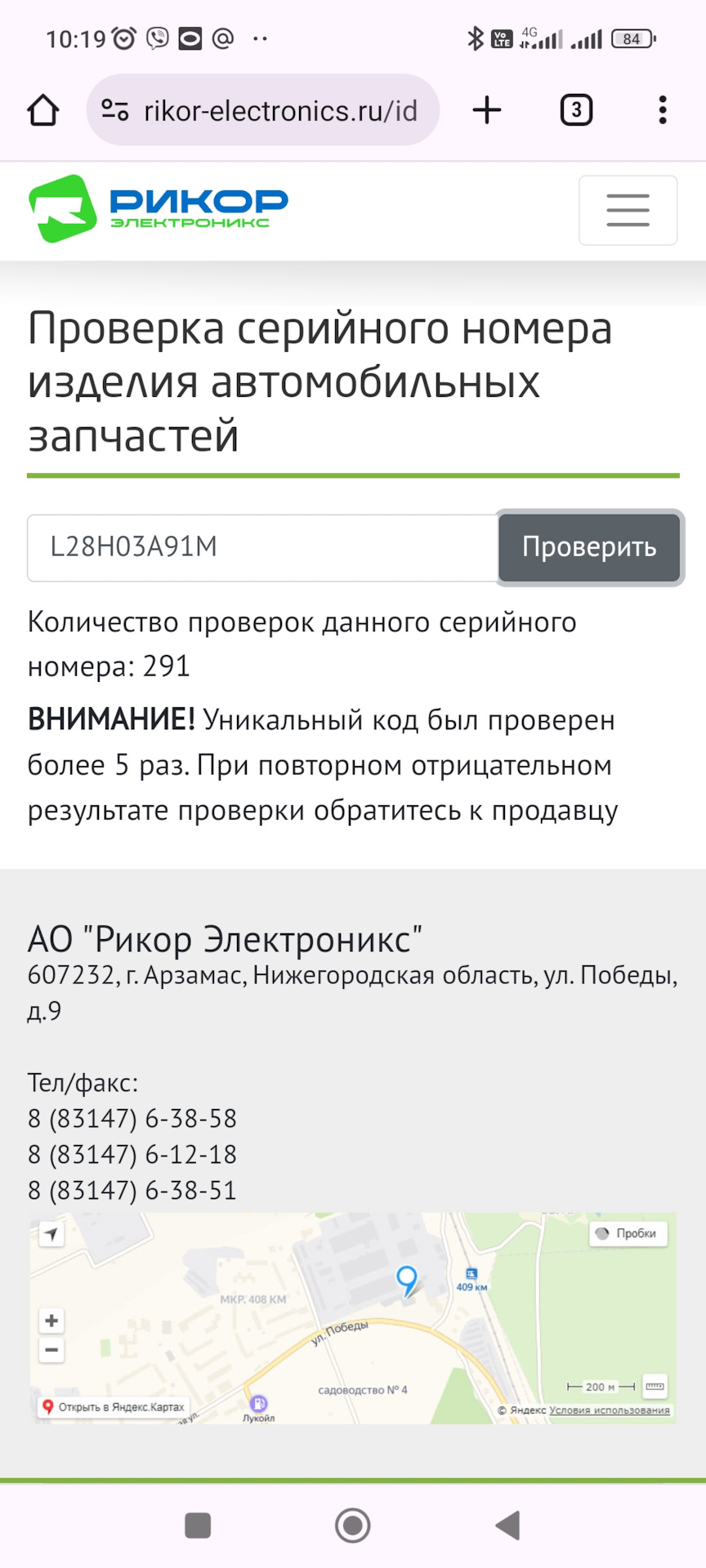
Task: Go to the browser home page
Action: coord(43,110)
